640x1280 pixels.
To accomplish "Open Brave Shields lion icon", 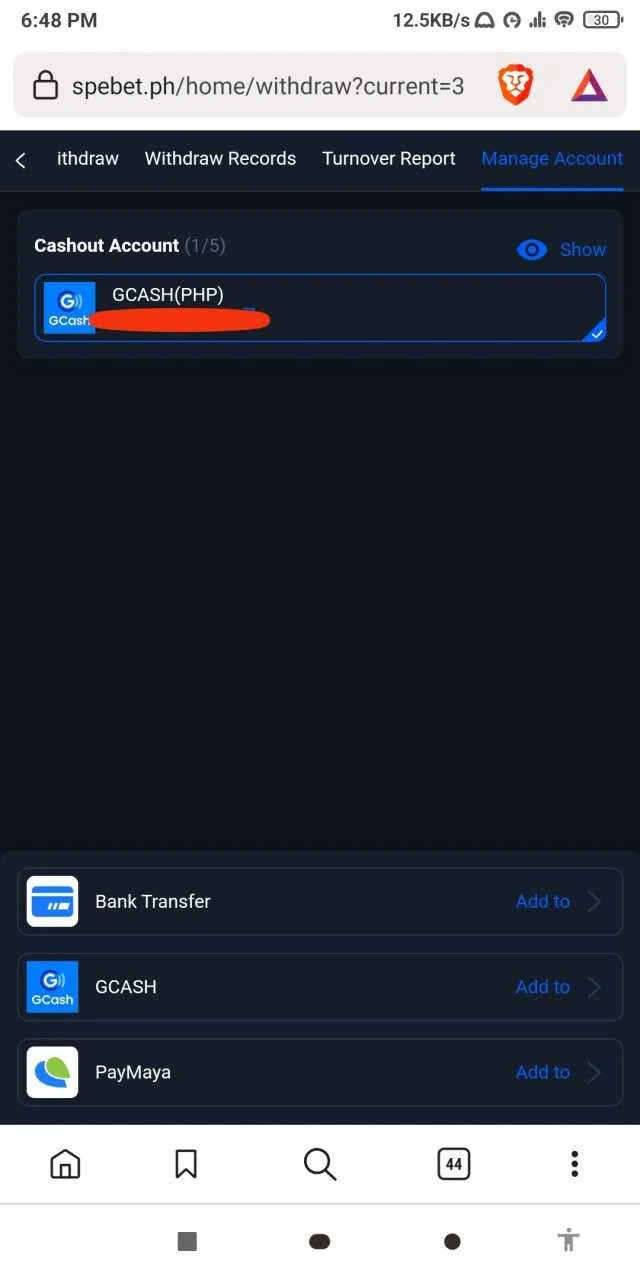I will point(516,86).
